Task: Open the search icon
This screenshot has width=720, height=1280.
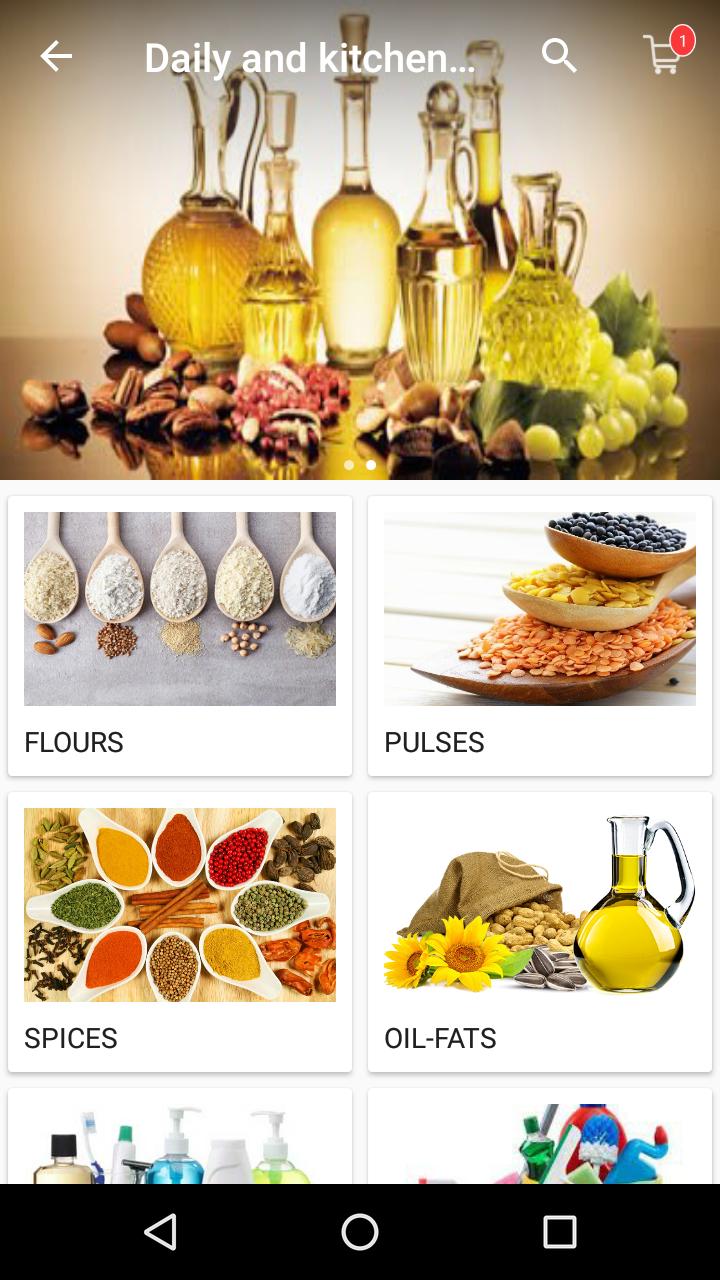Action: tap(559, 56)
